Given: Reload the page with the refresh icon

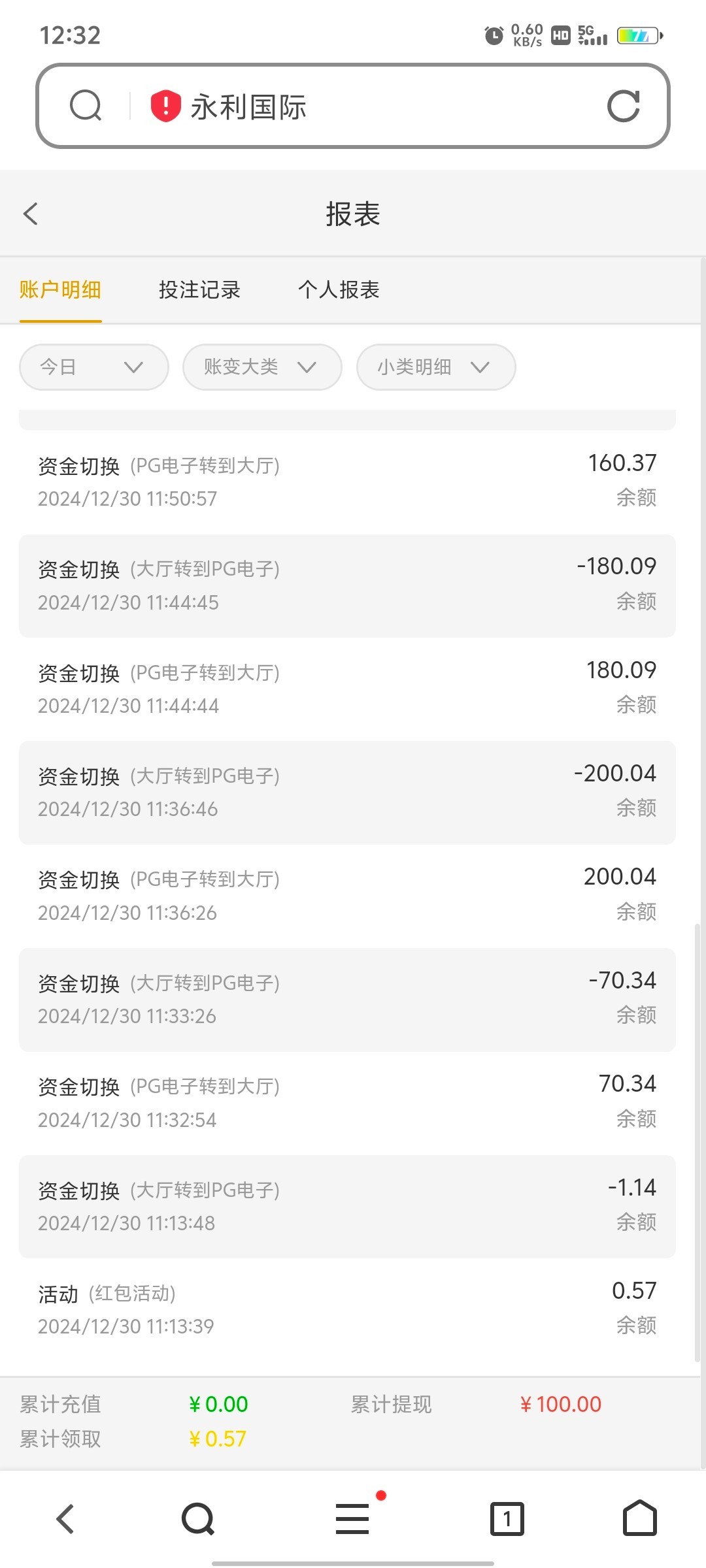Looking at the screenshot, I should pos(623,106).
